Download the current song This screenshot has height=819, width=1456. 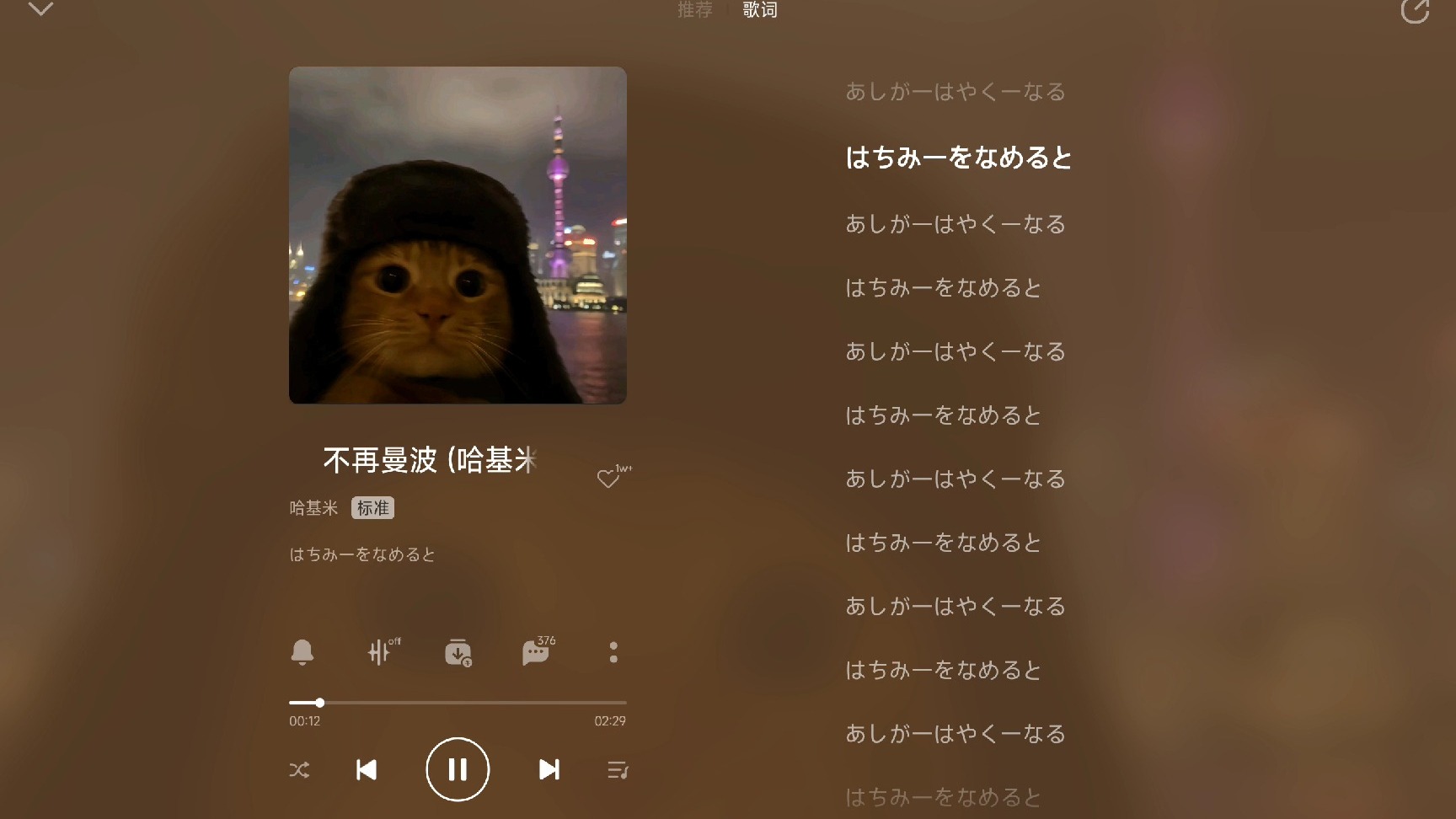(458, 652)
